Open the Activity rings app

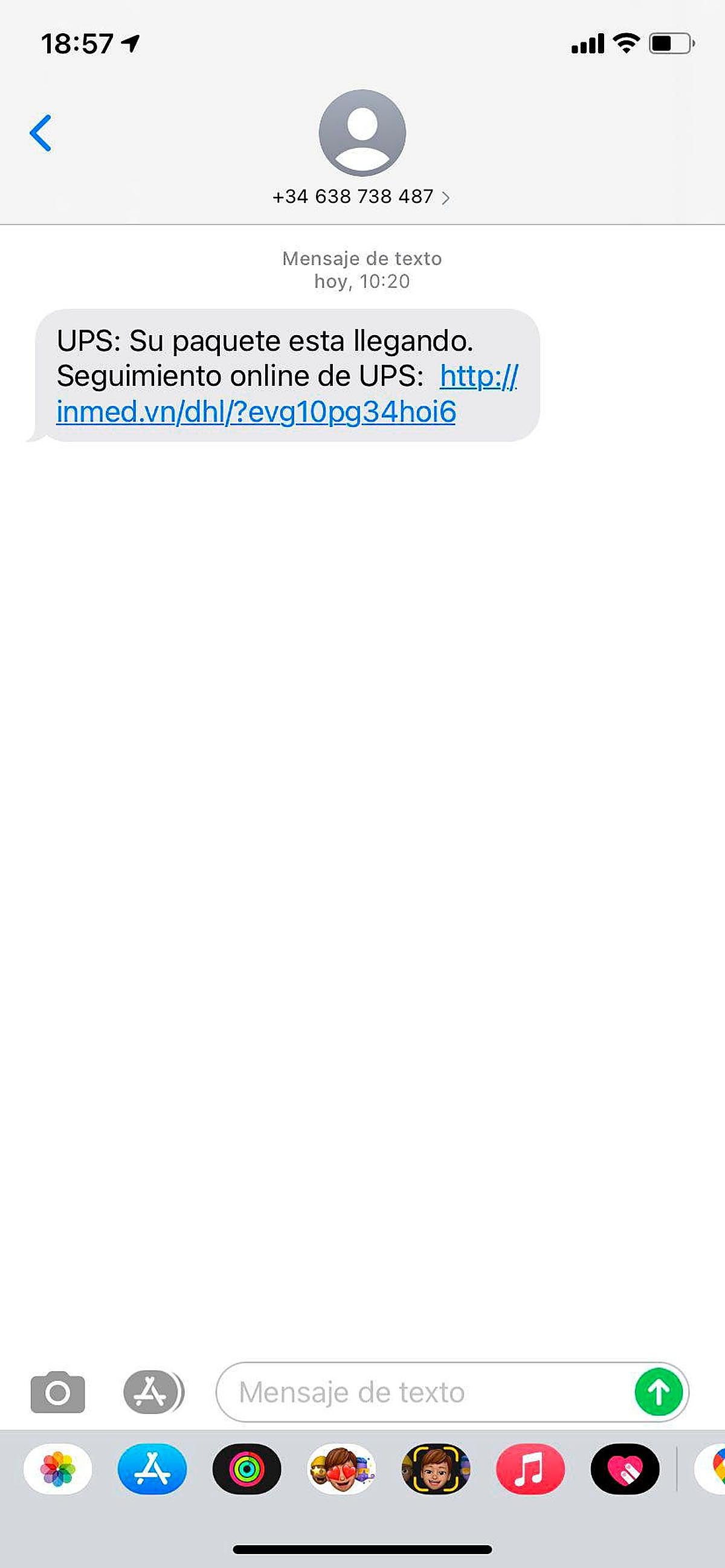click(246, 1470)
